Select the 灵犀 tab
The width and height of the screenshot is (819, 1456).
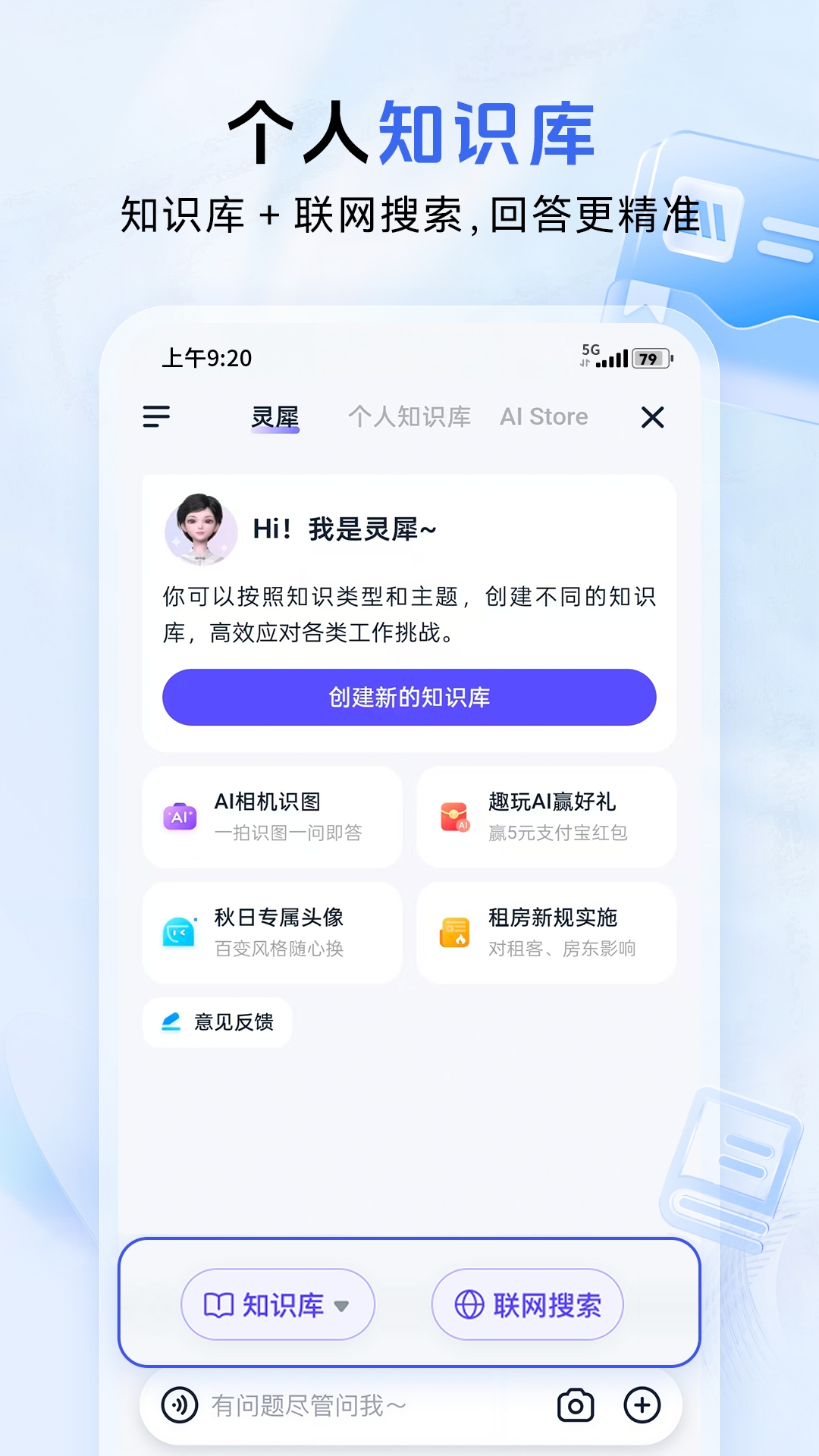point(277,416)
